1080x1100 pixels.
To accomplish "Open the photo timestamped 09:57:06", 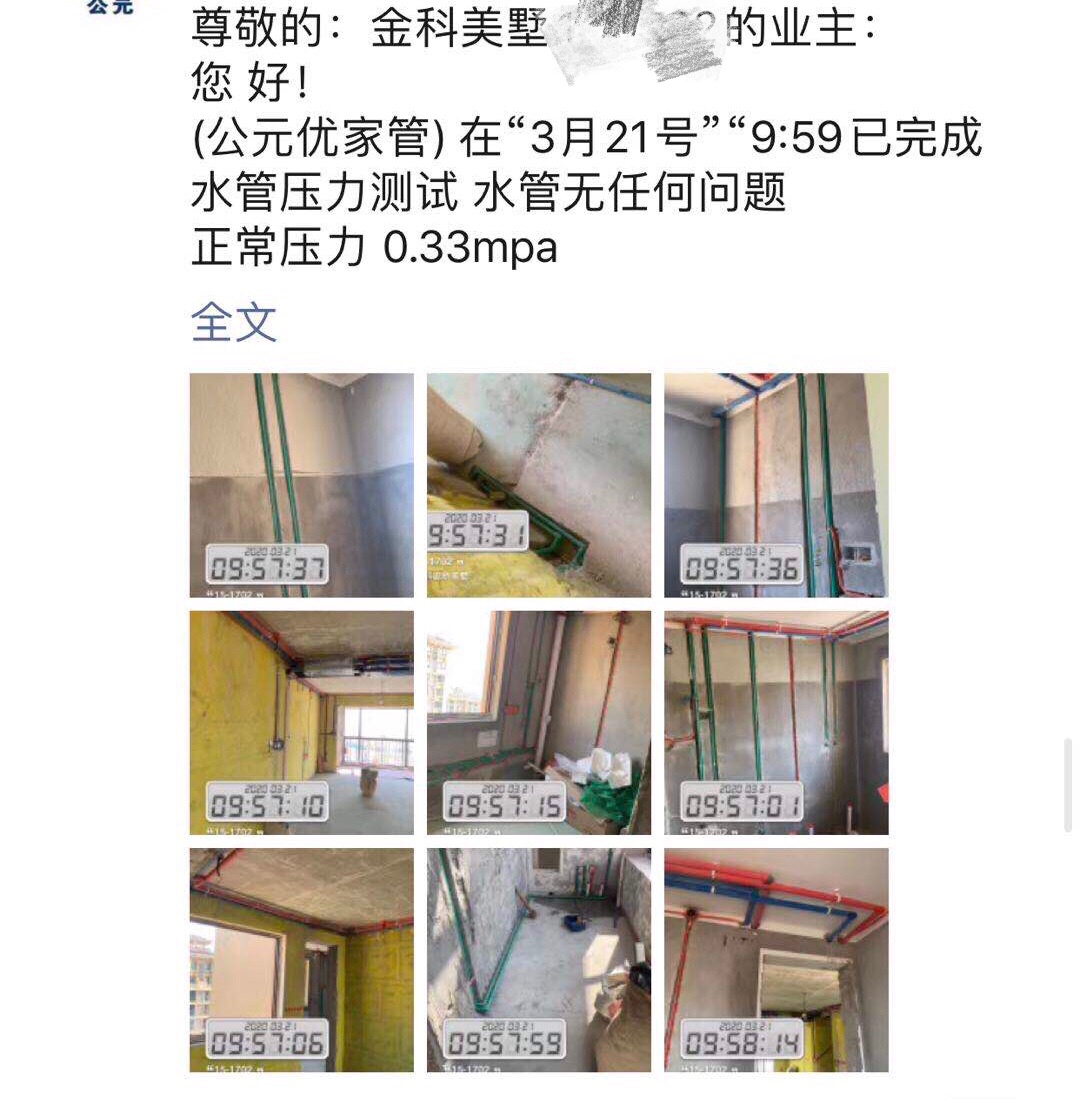I will (301, 960).
